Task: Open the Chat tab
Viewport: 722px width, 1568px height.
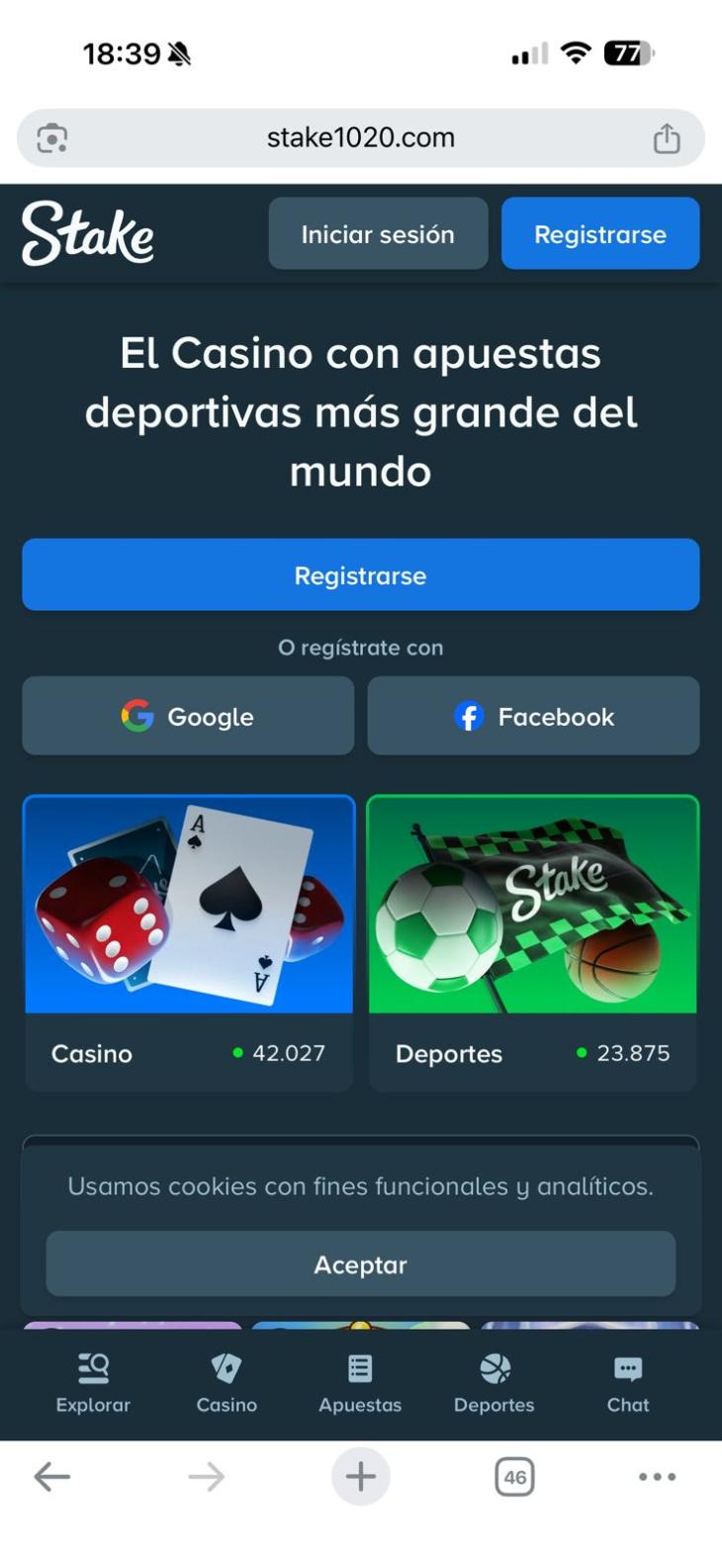Action: click(x=628, y=1383)
